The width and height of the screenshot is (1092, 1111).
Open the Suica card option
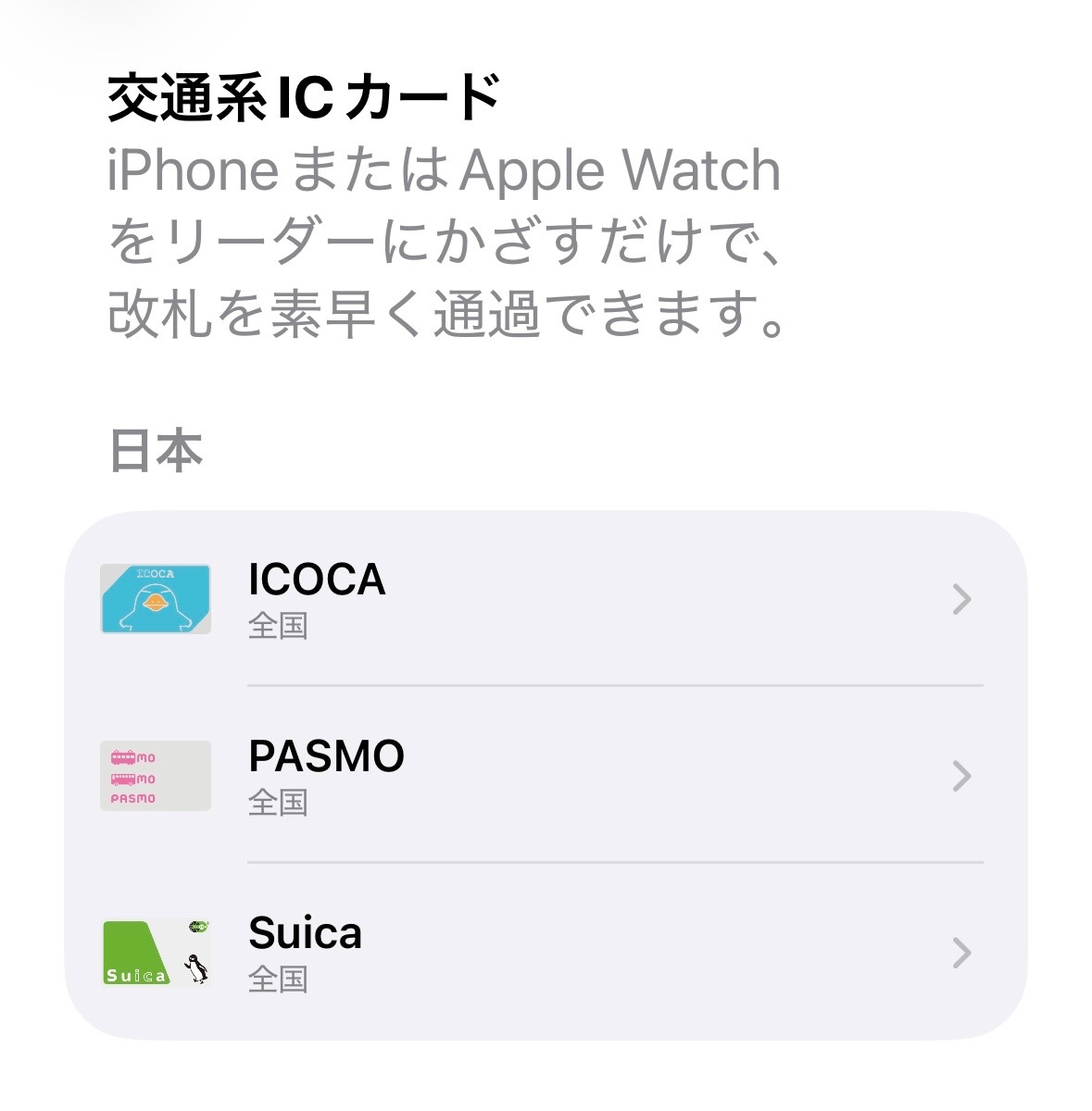pos(545,952)
